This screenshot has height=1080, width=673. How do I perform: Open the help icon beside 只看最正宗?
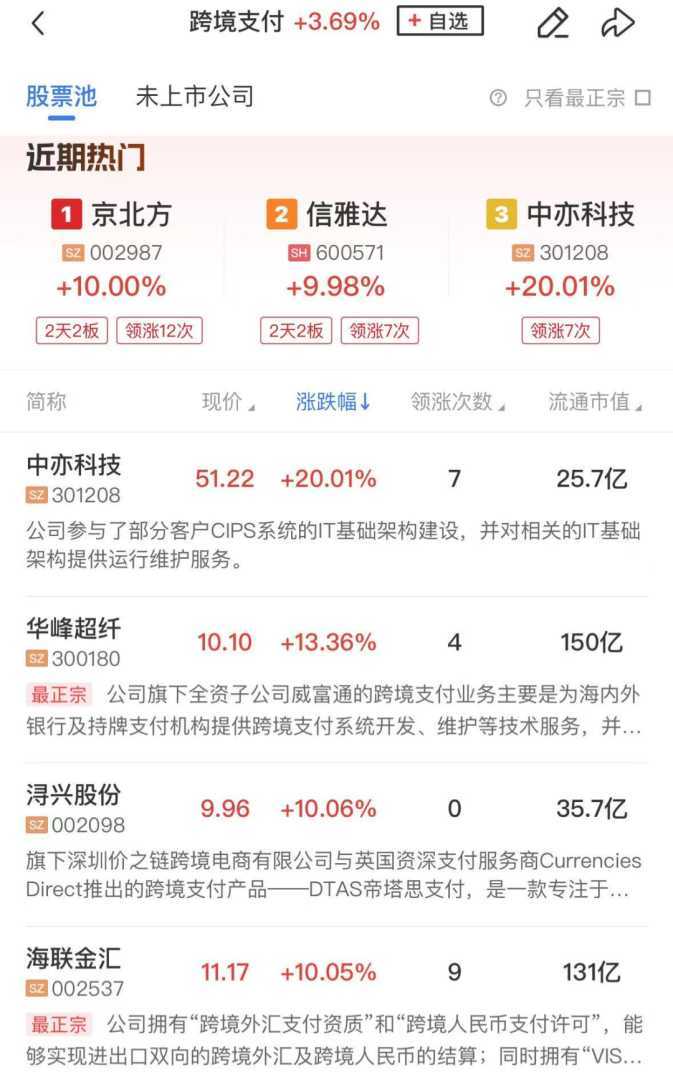498,98
